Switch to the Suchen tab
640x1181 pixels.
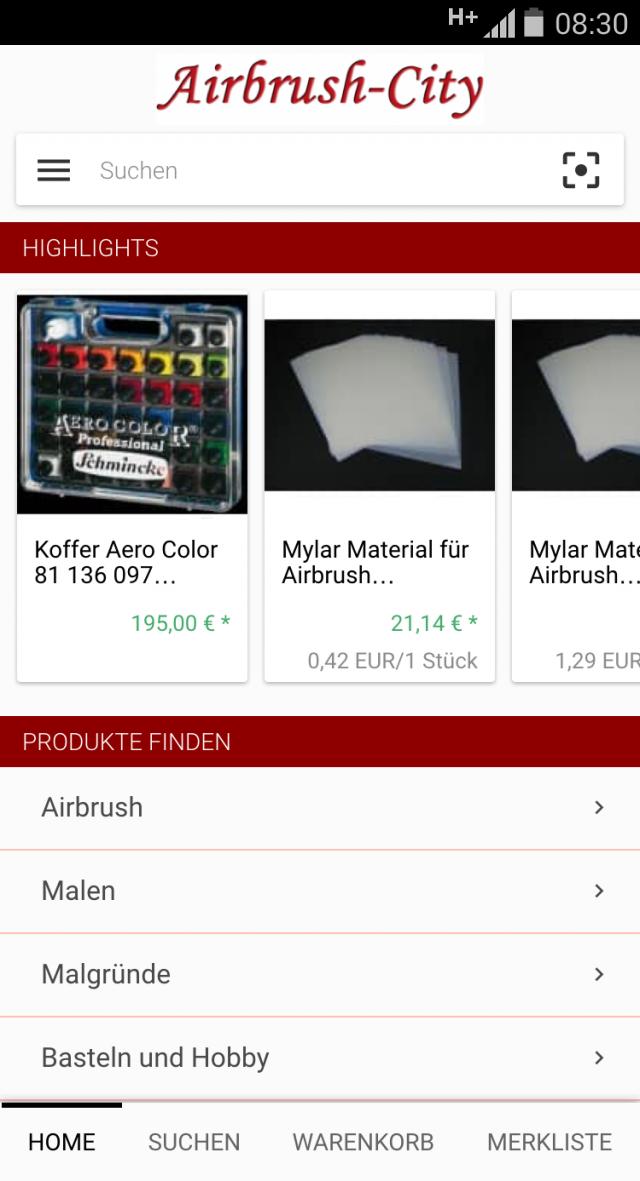coord(194,1142)
